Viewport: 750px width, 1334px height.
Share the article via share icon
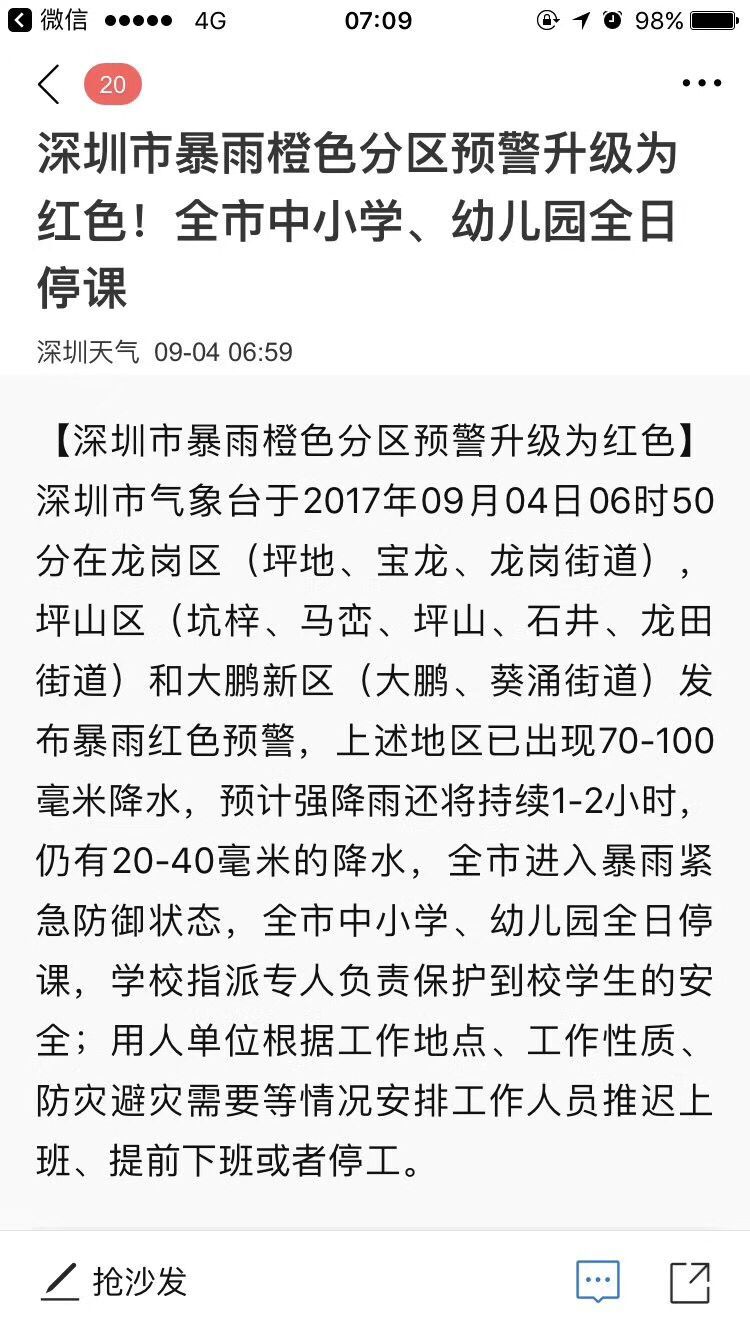pyautogui.click(x=690, y=1282)
